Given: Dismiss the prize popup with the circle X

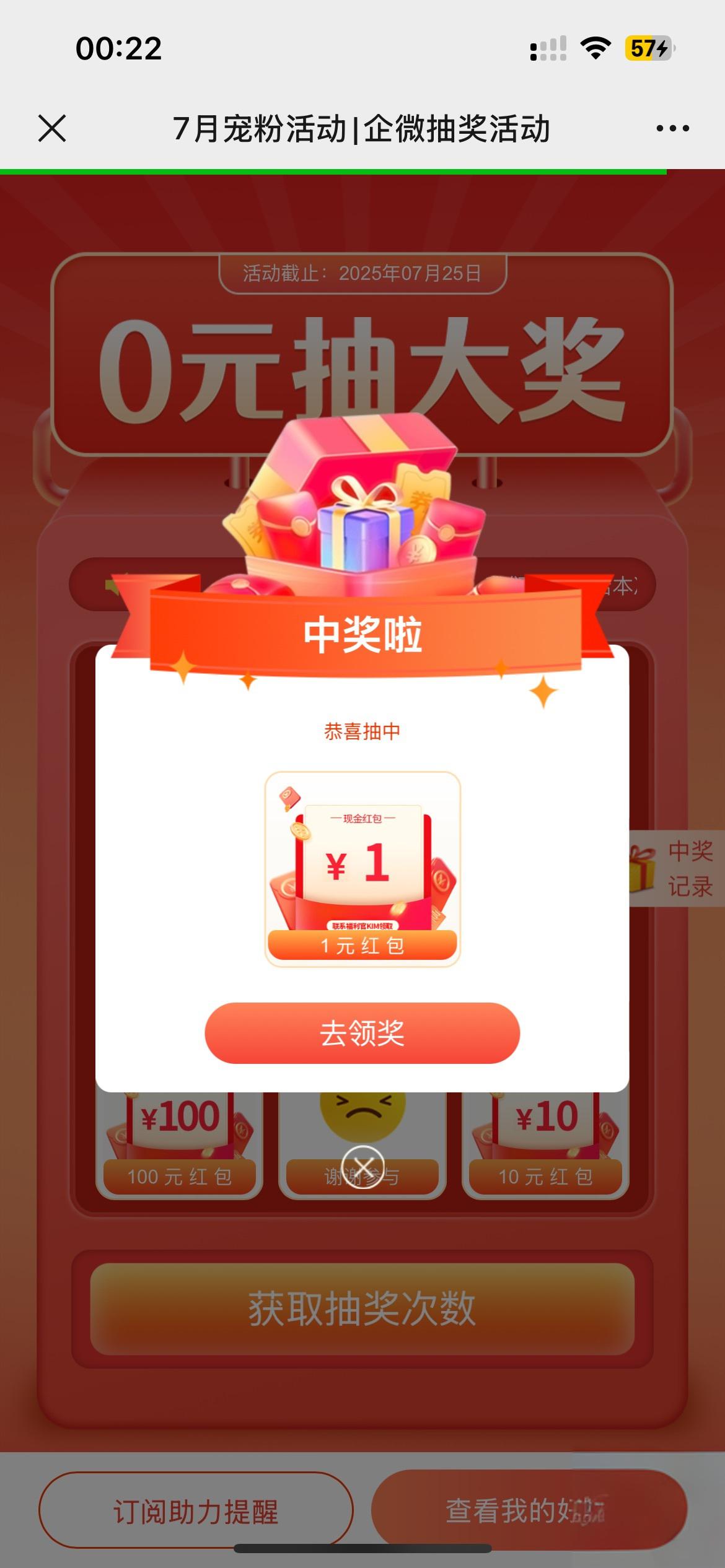Looking at the screenshot, I should coord(363,1167).
